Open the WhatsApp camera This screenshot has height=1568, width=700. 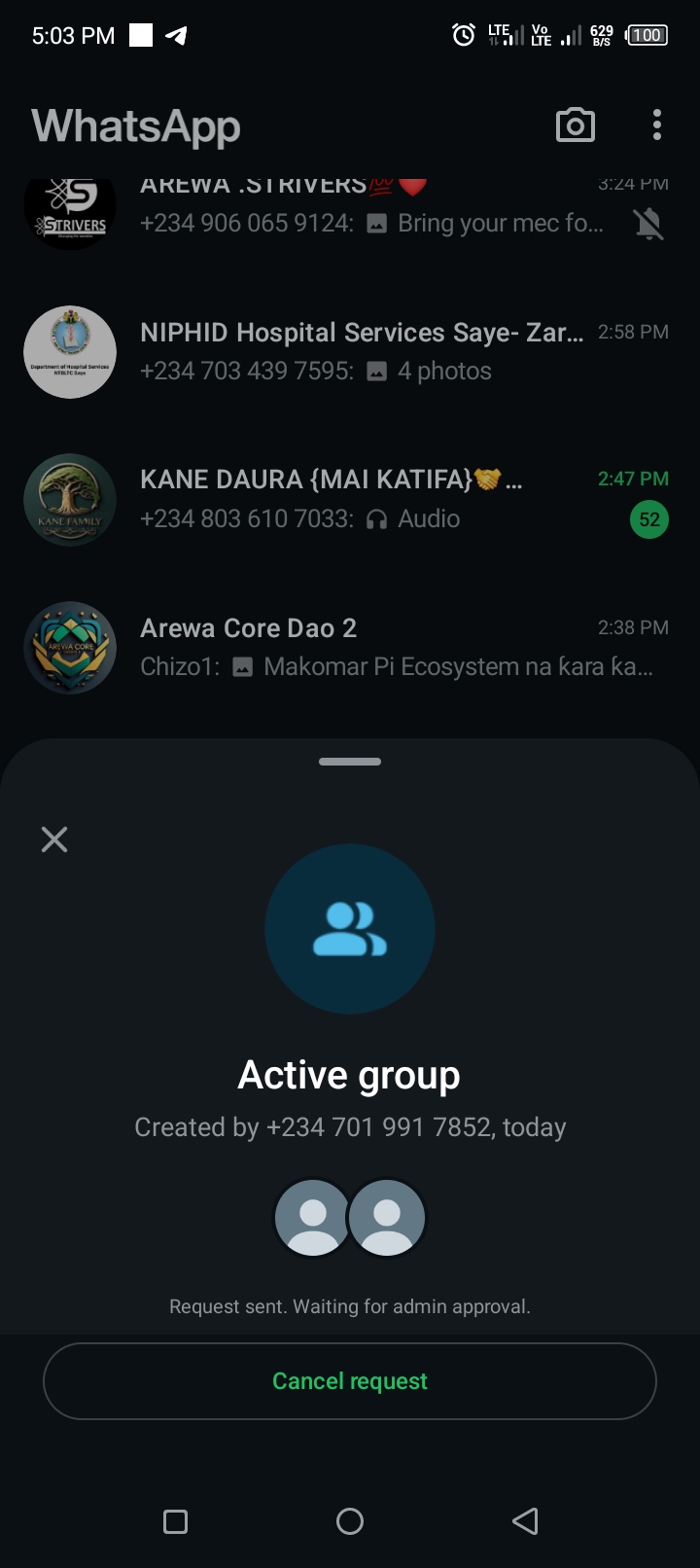click(575, 125)
